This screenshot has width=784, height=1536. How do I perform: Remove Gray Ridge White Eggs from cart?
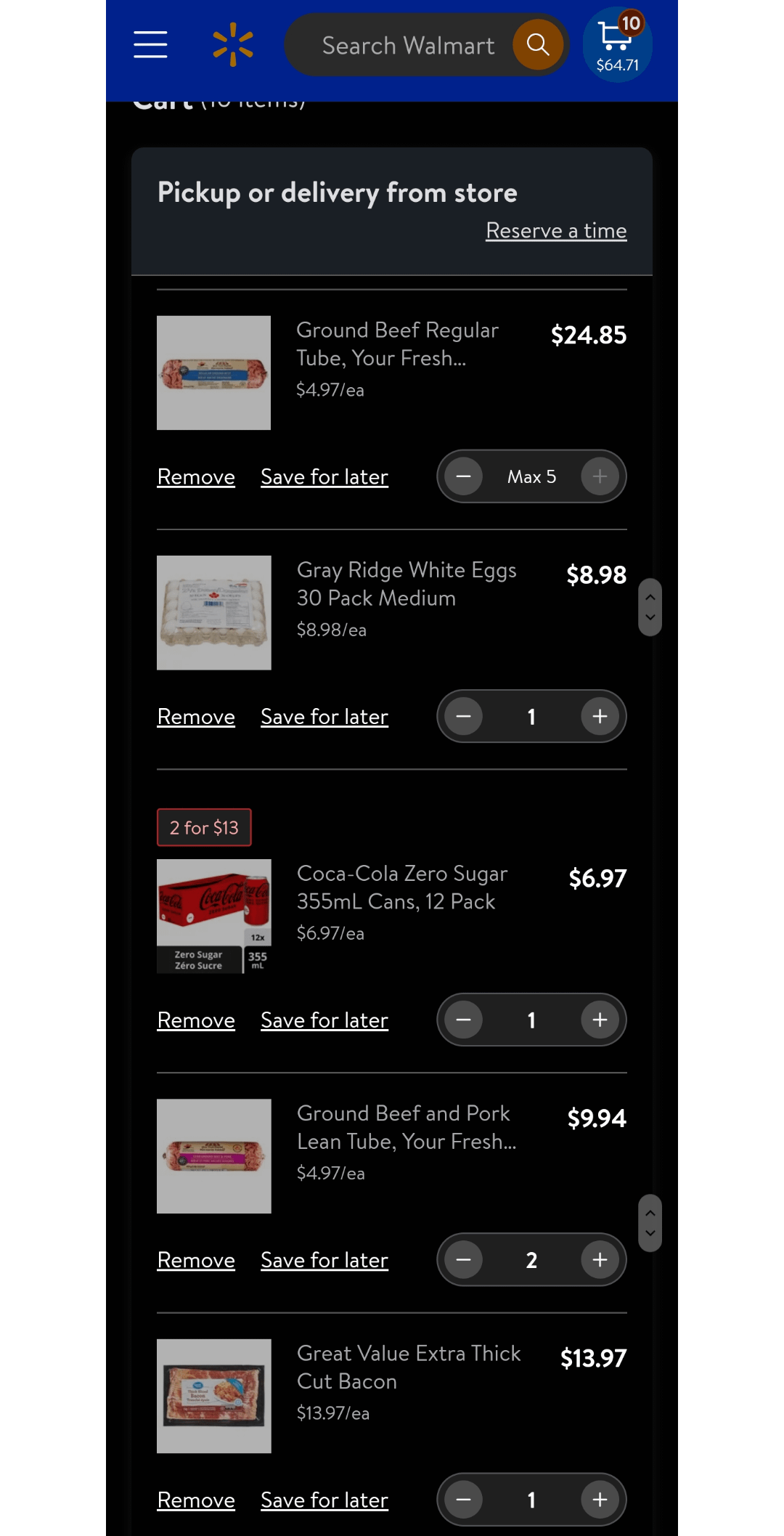pyautogui.click(x=196, y=717)
